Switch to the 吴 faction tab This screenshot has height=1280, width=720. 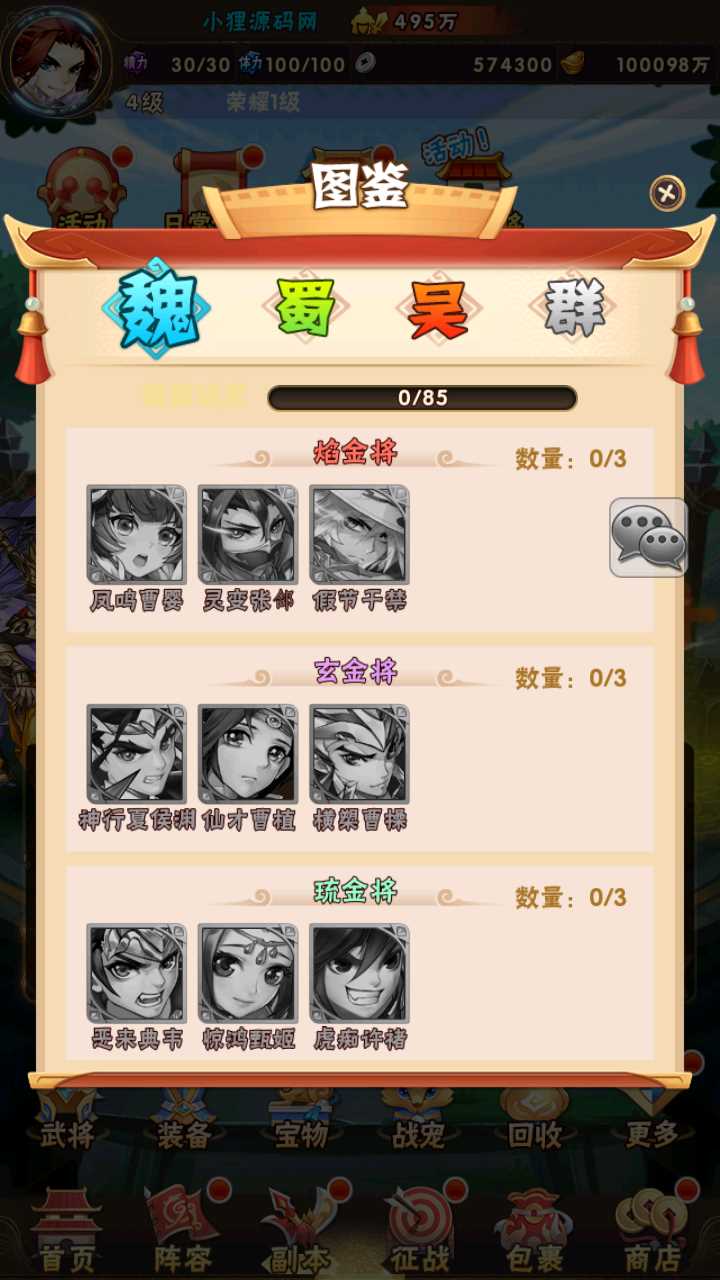[438, 309]
